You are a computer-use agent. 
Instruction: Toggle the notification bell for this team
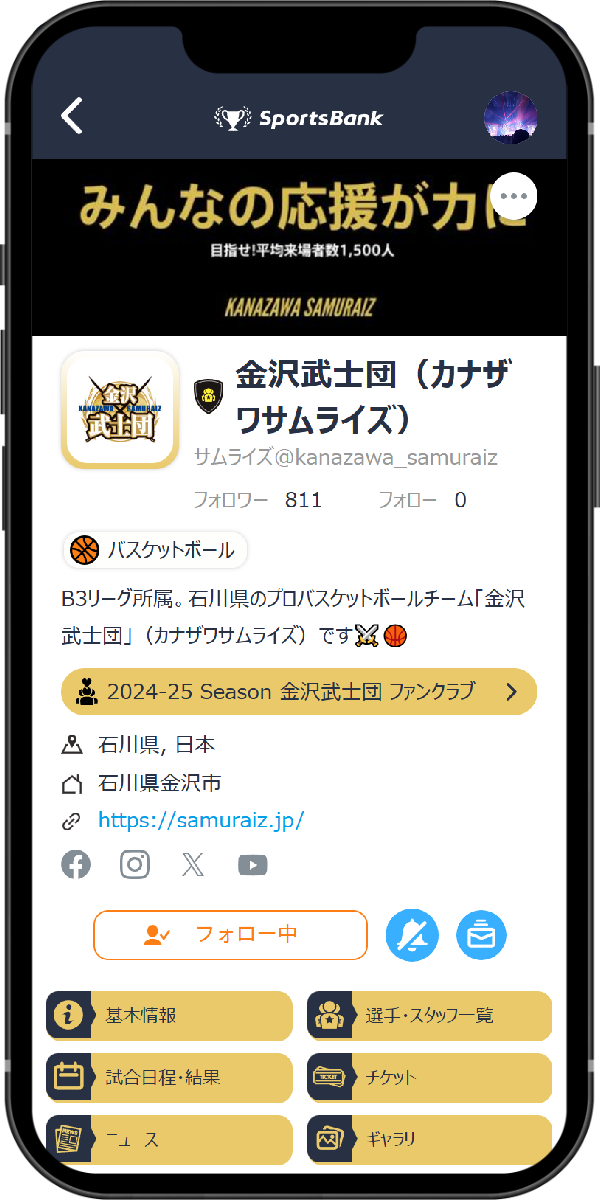pyautogui.click(x=412, y=936)
